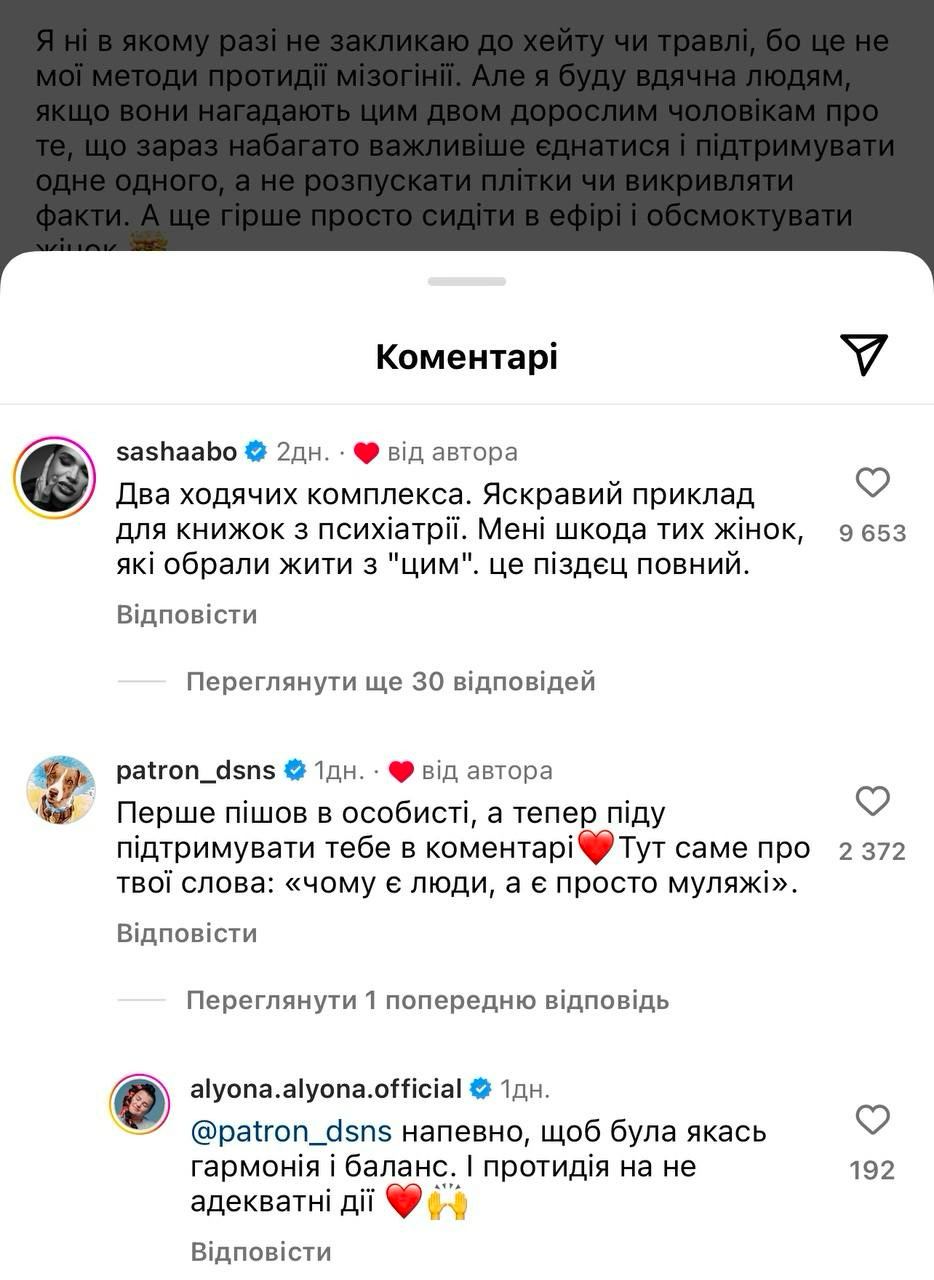Open the alyona.alyona.official username link
934x1280 pixels.
326,1089
